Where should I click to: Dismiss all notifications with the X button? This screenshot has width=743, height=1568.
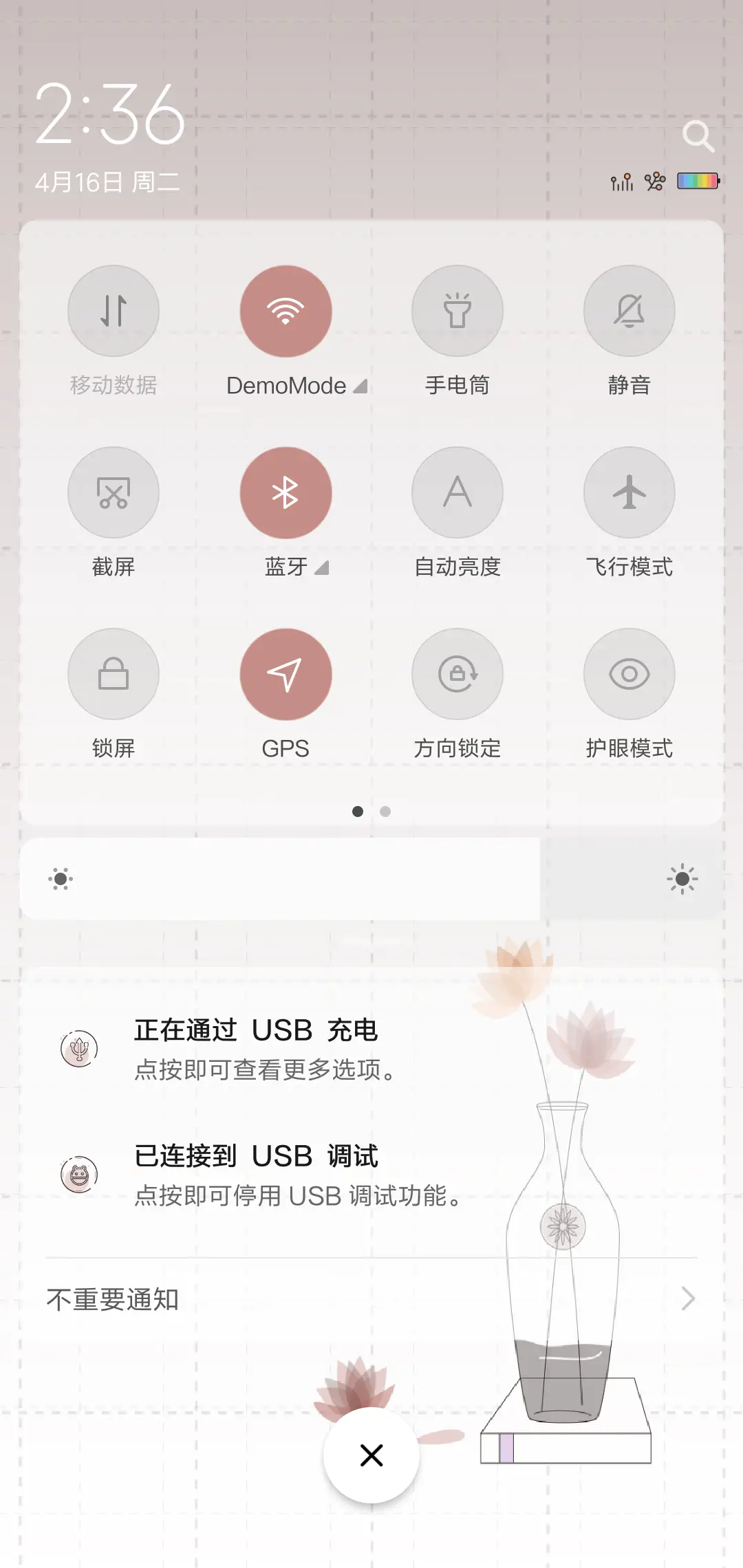[x=371, y=1455]
